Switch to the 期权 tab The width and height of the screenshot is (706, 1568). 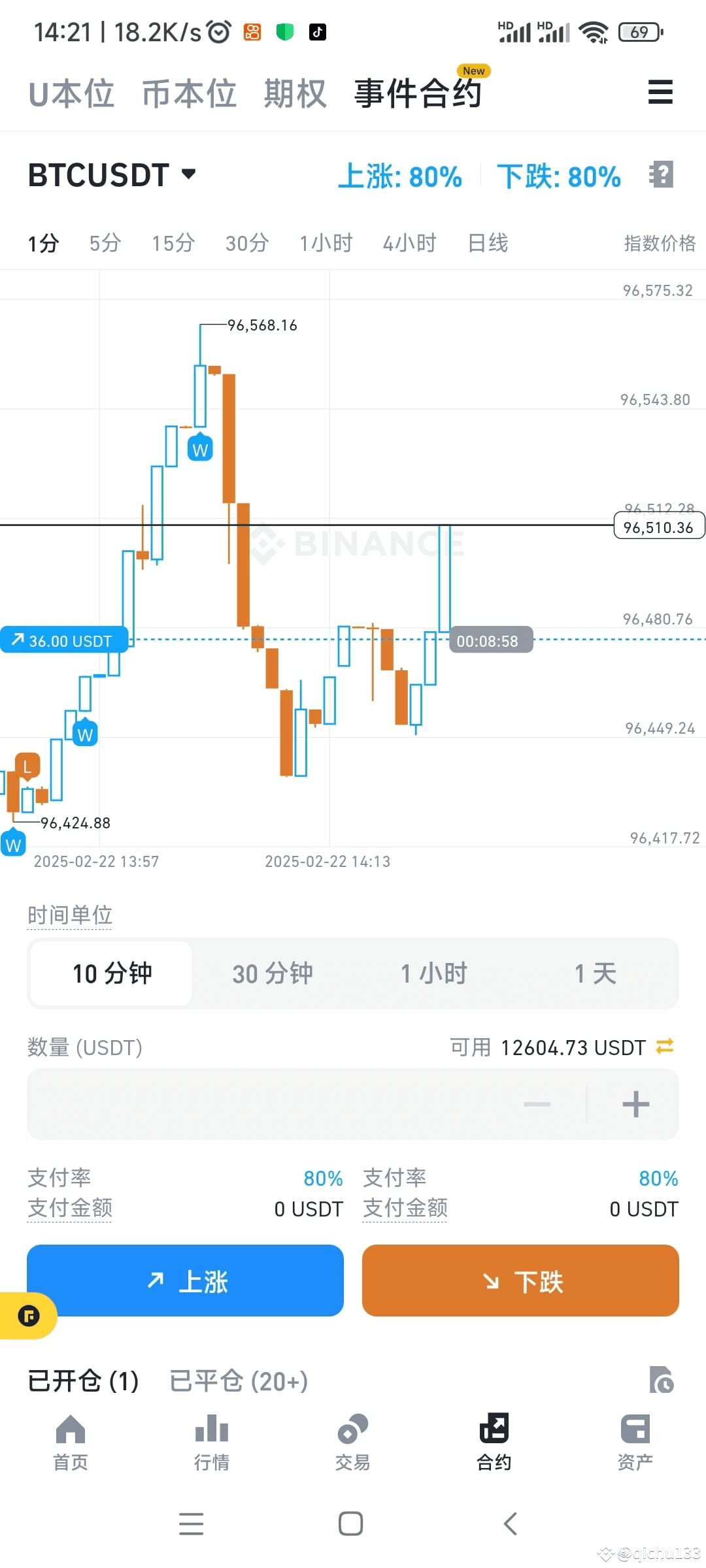295,93
